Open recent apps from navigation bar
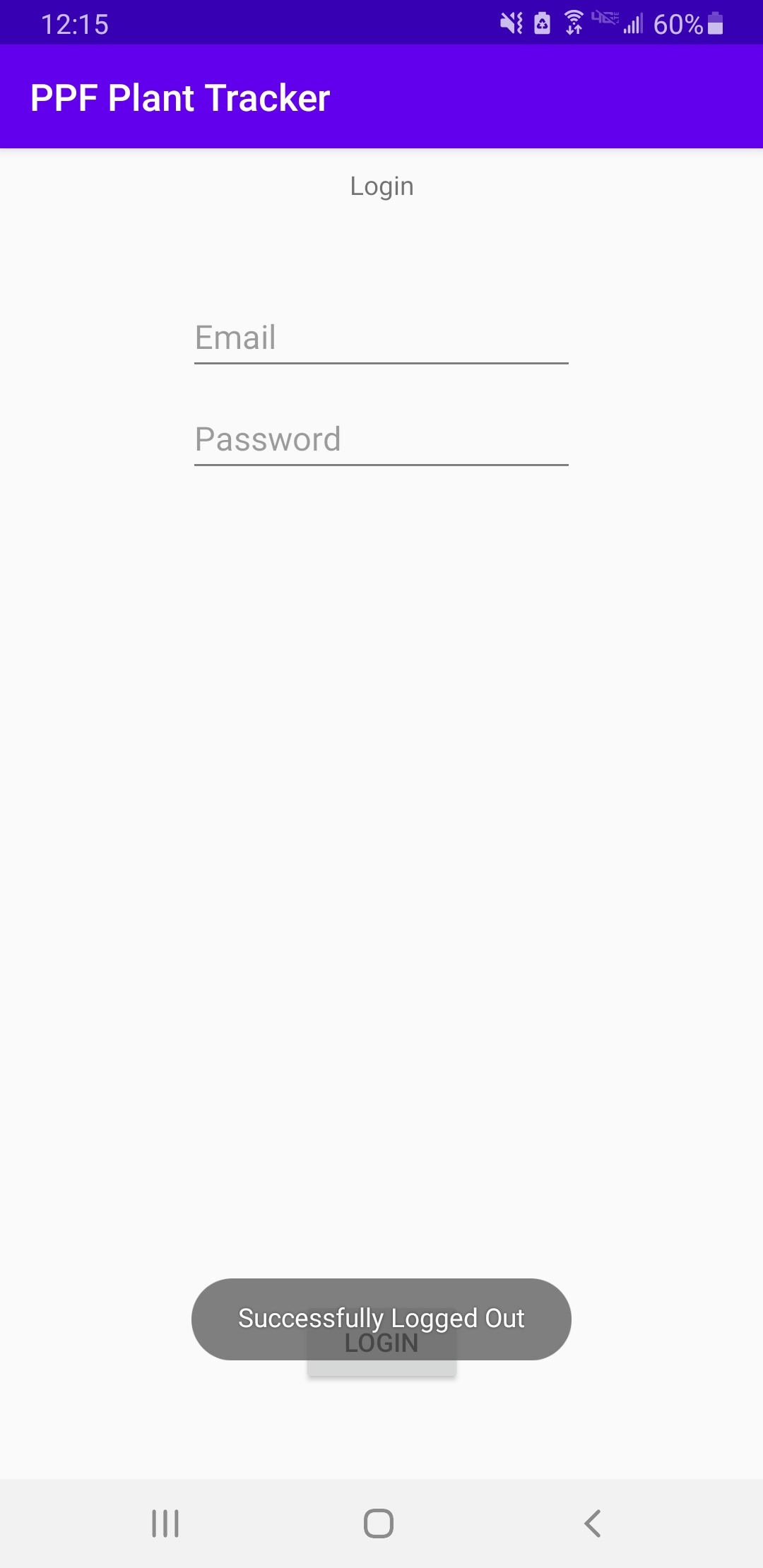 165,1524
